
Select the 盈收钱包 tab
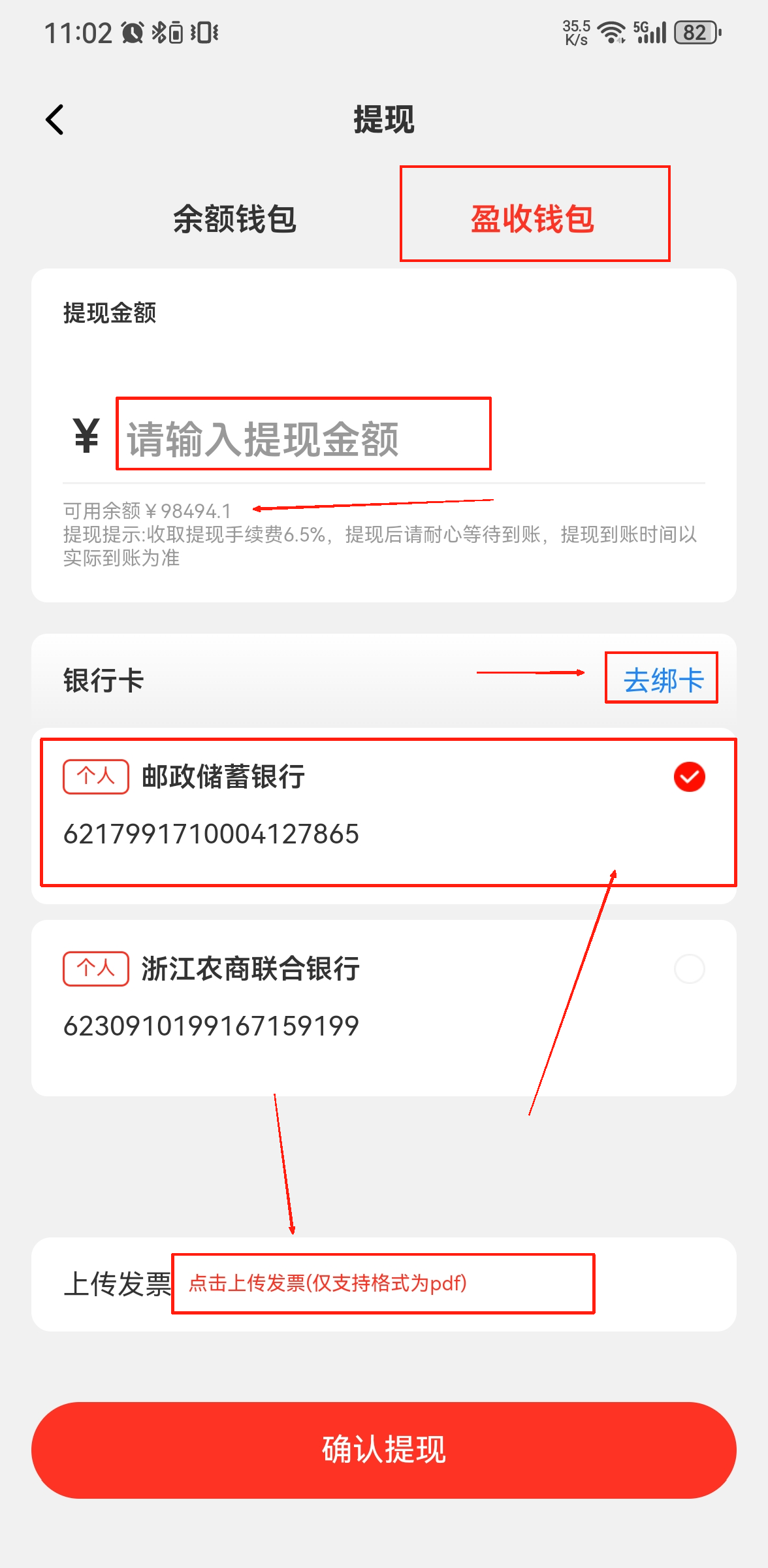pos(533,218)
